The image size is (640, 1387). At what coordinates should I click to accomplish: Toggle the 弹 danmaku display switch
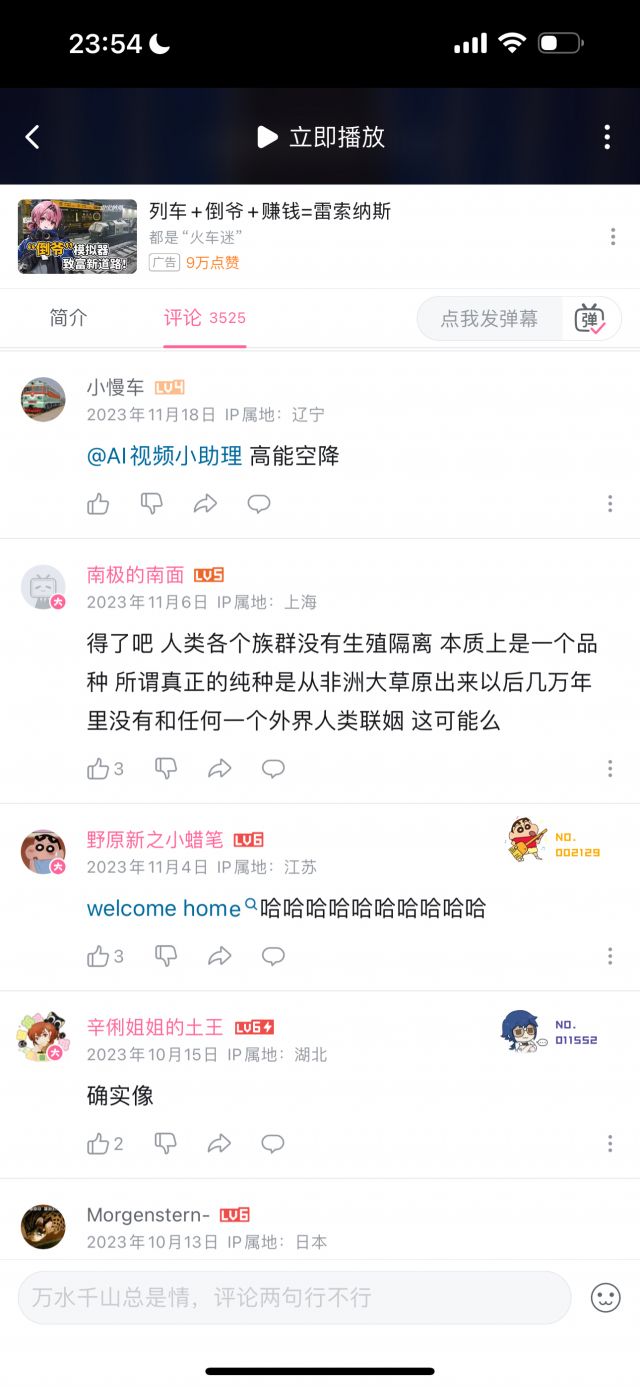point(590,318)
